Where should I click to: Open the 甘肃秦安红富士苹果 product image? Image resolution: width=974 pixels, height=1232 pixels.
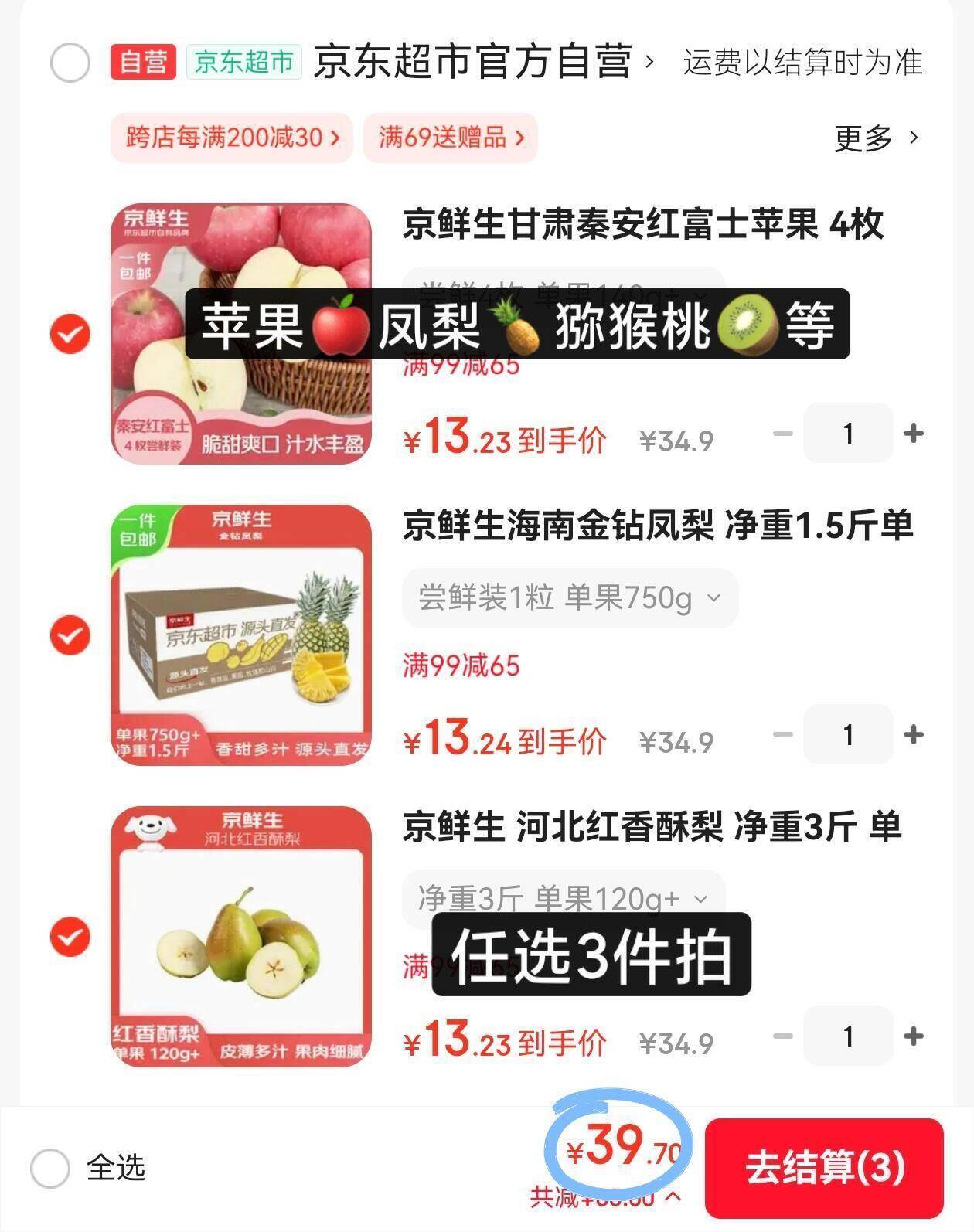(241, 334)
